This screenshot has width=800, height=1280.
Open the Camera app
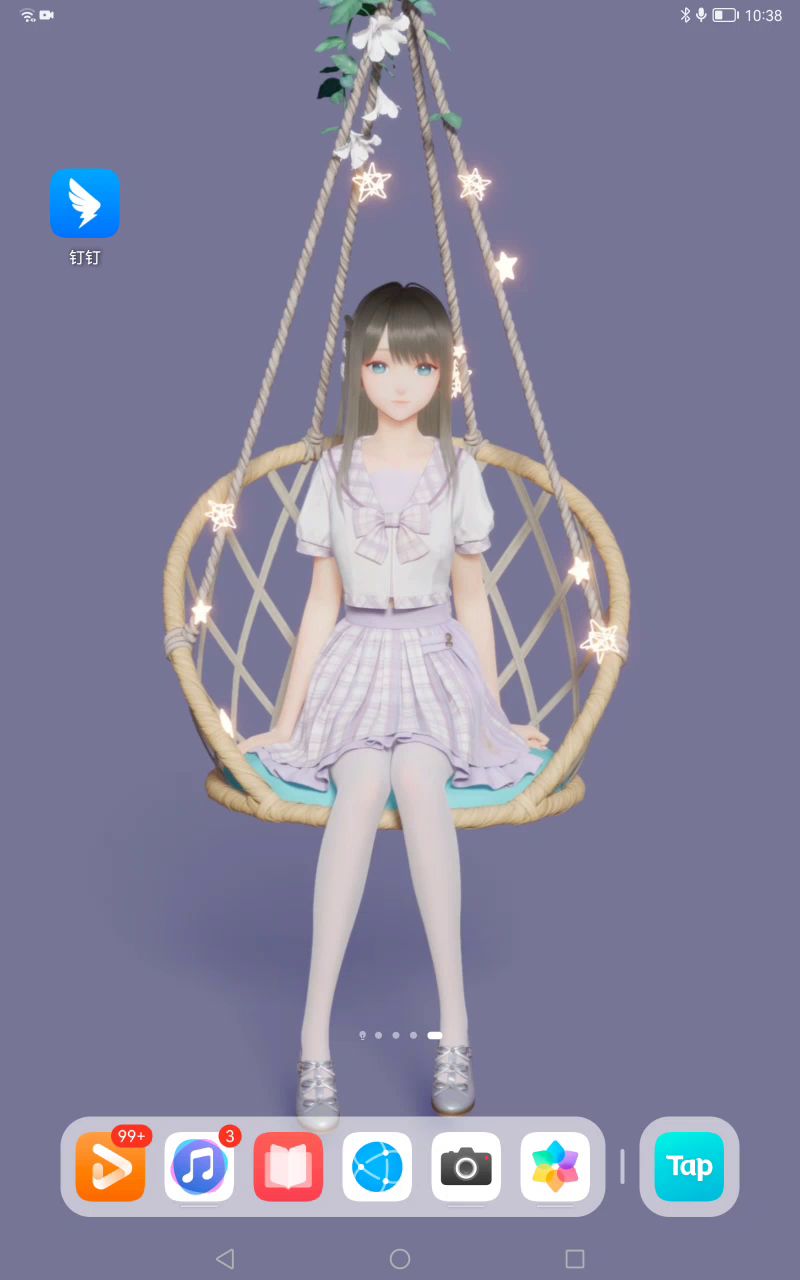(466, 1166)
